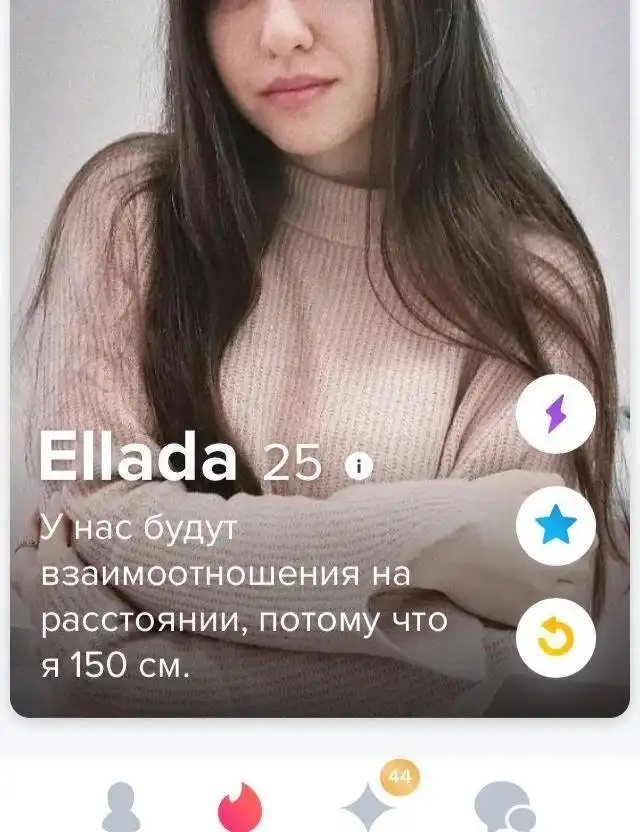Open Ellada's profile info icon
The height and width of the screenshot is (832, 640).
pos(358,465)
